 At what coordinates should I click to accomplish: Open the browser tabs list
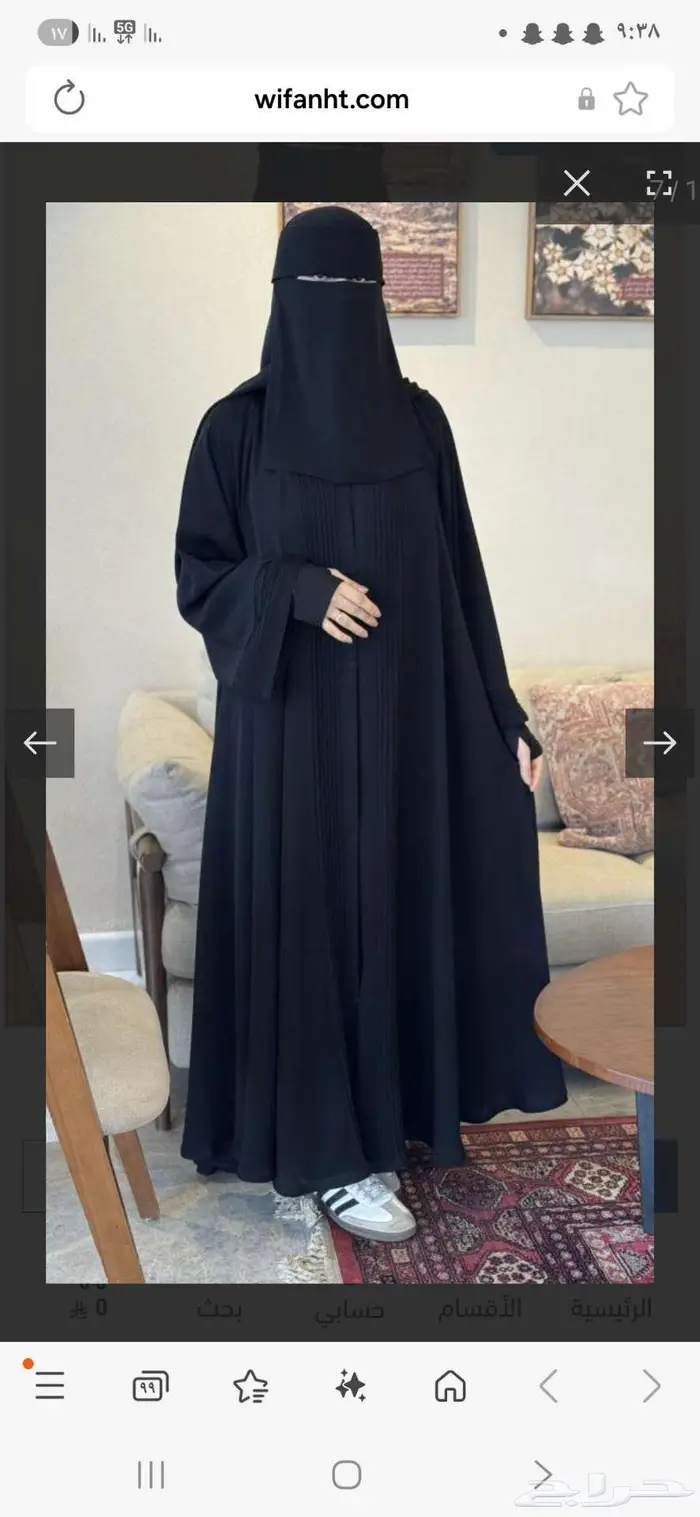[150, 1386]
